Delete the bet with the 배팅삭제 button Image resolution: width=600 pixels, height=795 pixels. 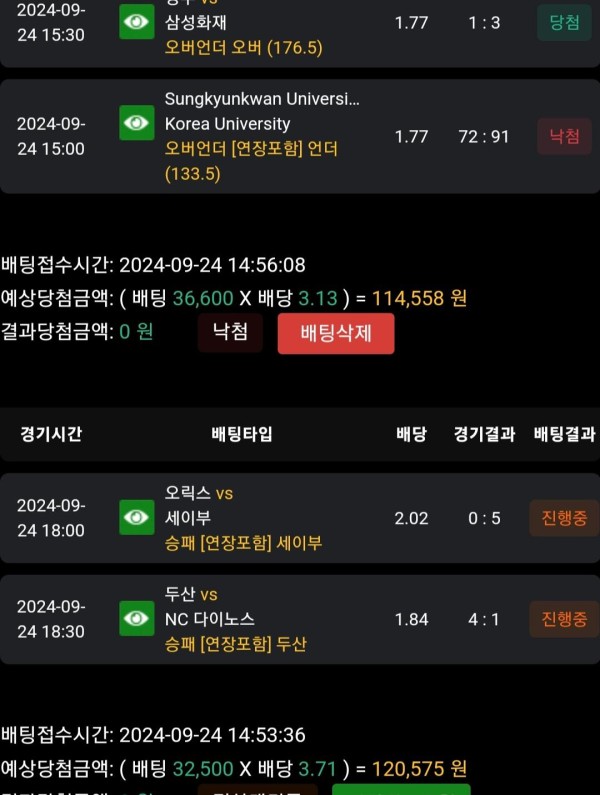point(335,333)
